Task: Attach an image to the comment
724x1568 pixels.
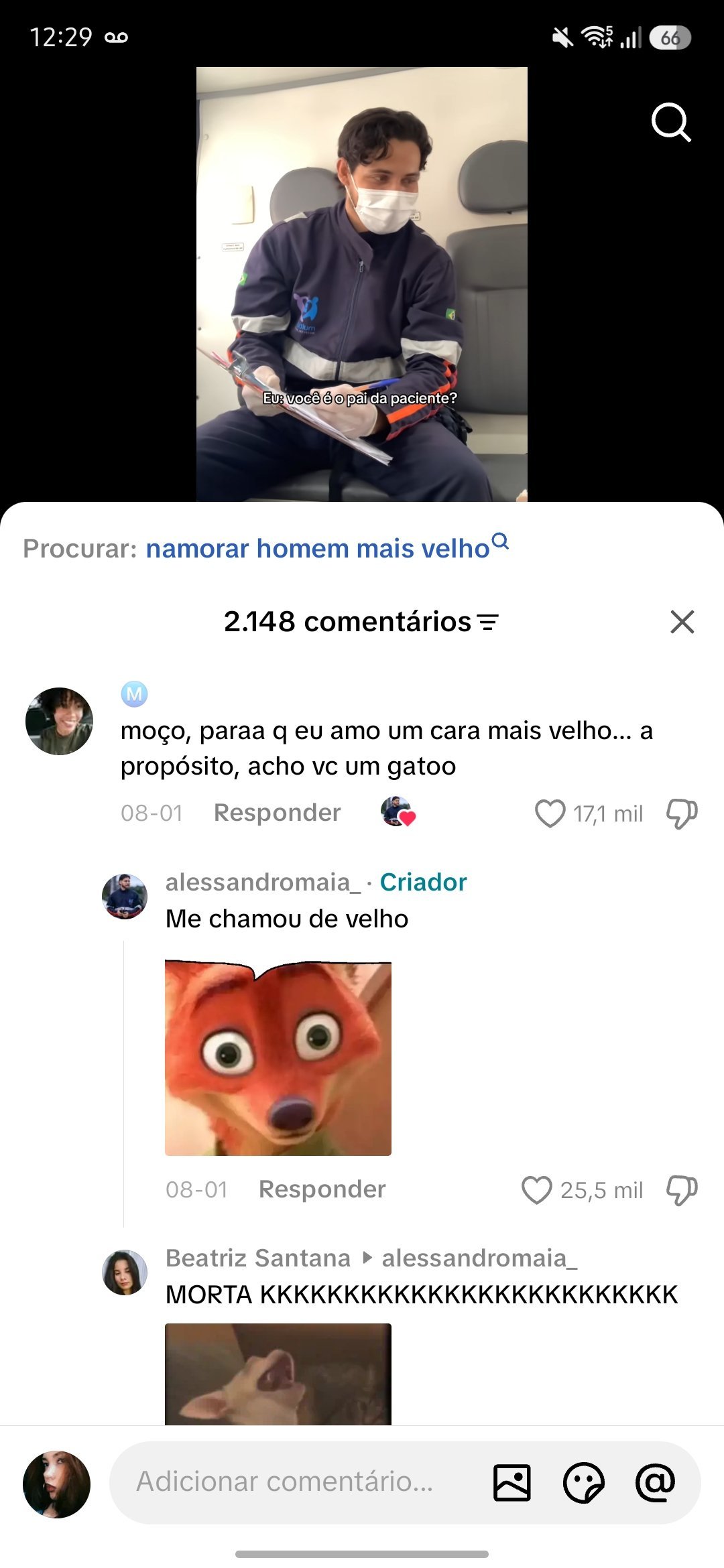Action: 512,1482
